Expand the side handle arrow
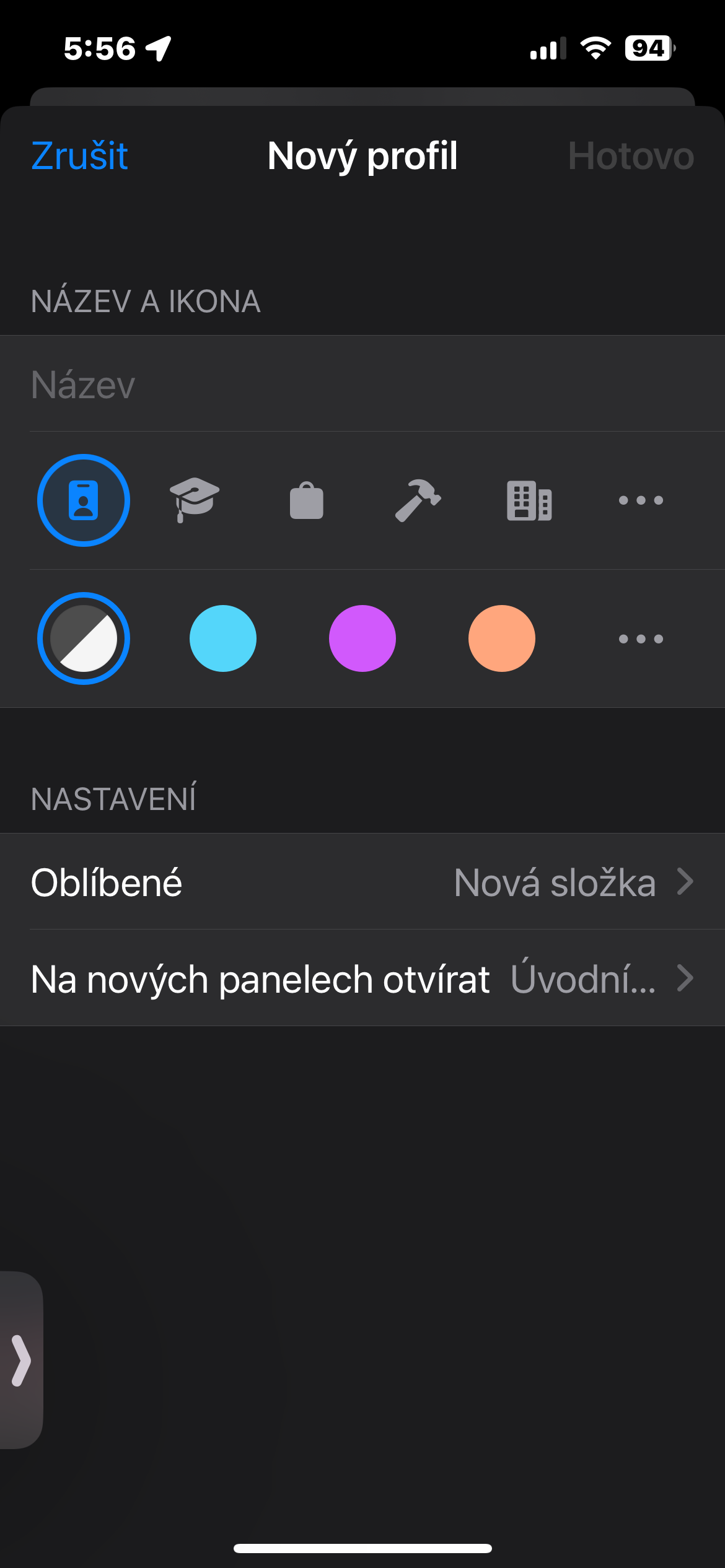The width and height of the screenshot is (725, 1568). pyautogui.click(x=21, y=1360)
